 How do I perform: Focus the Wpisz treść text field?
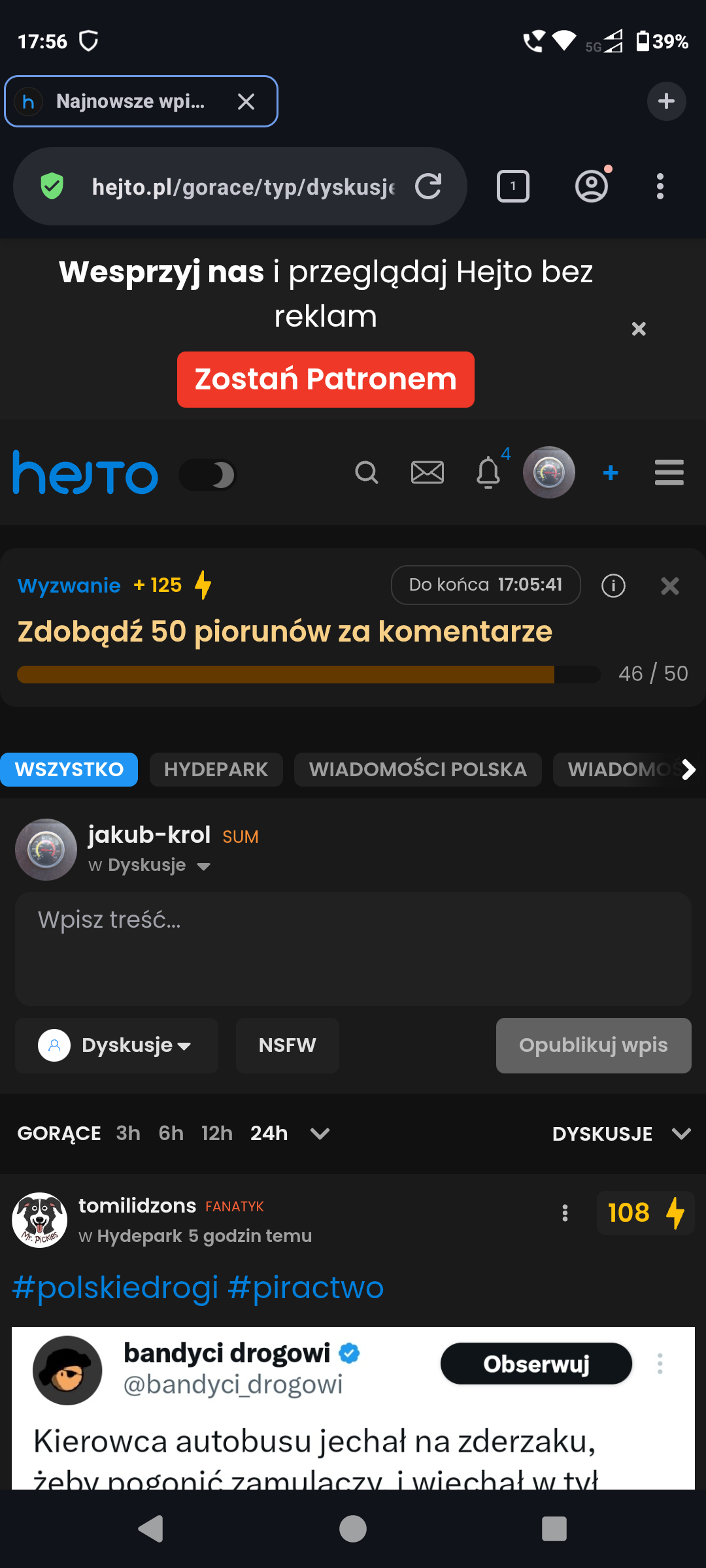pyautogui.click(x=353, y=947)
